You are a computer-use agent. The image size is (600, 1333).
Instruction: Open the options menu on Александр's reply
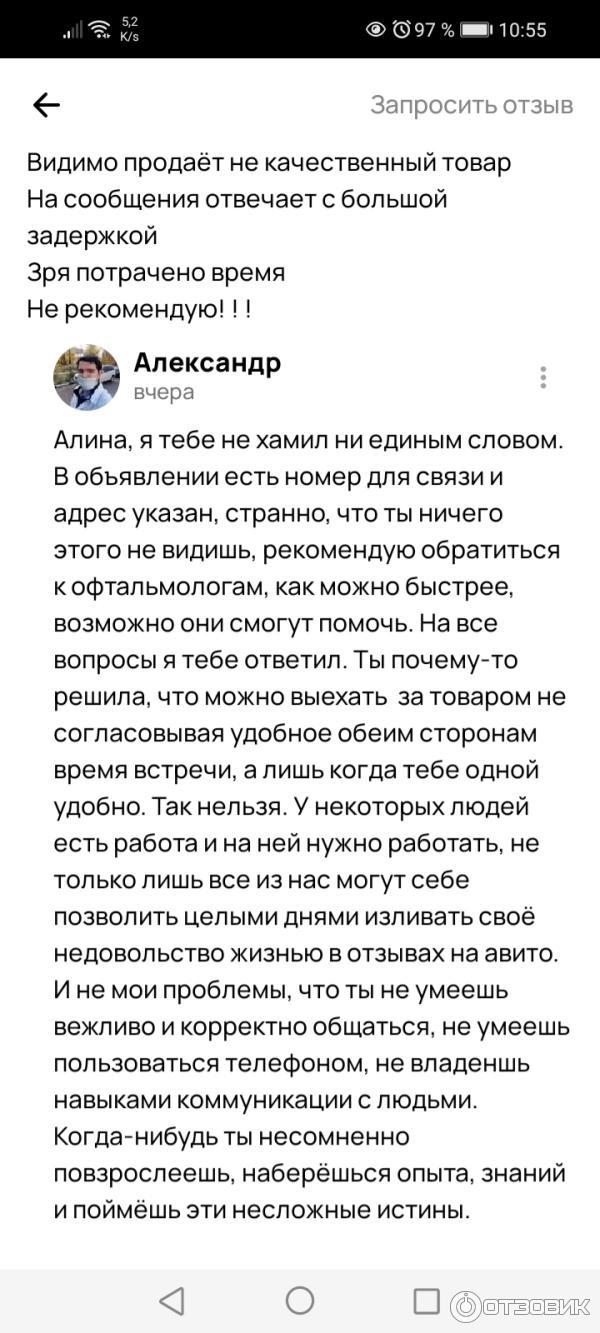[x=543, y=377]
